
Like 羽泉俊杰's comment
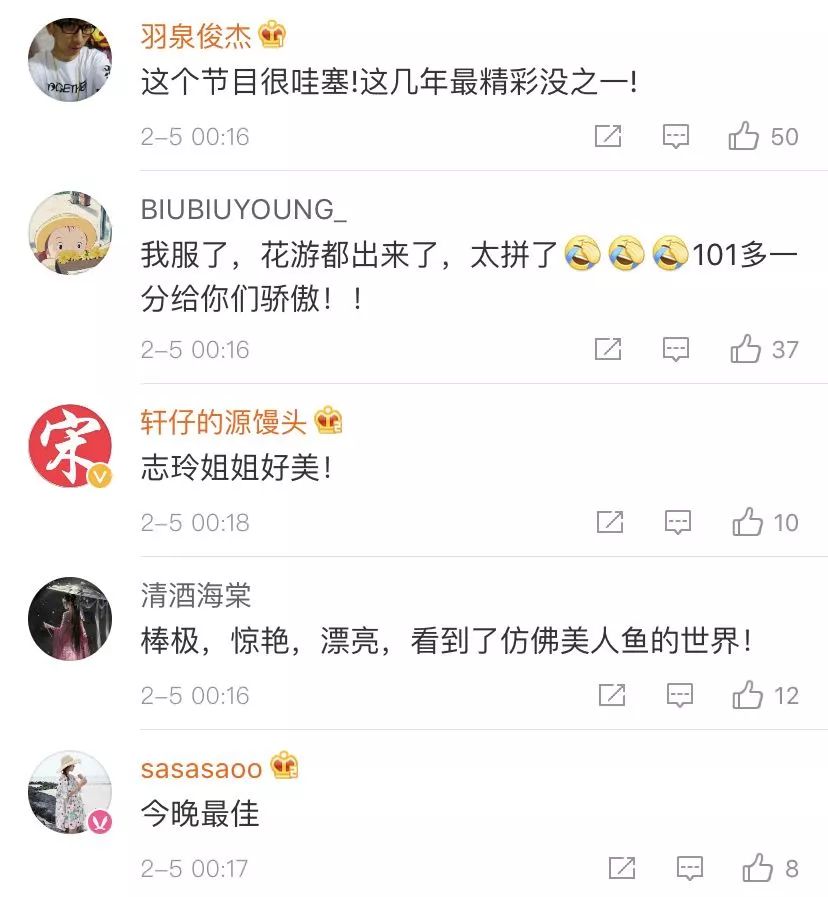click(x=744, y=136)
